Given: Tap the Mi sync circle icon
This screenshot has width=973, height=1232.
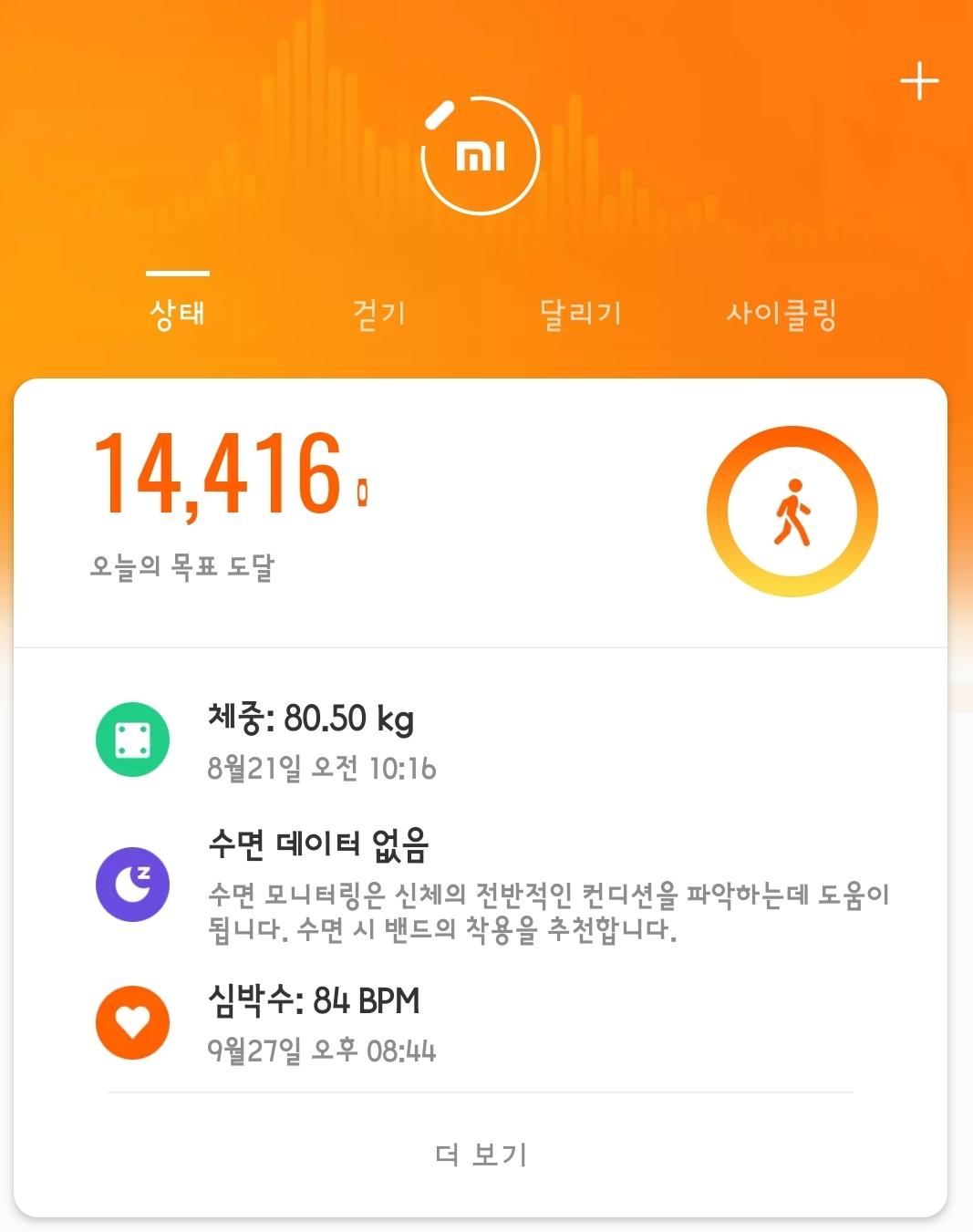Looking at the screenshot, I should 481,156.
